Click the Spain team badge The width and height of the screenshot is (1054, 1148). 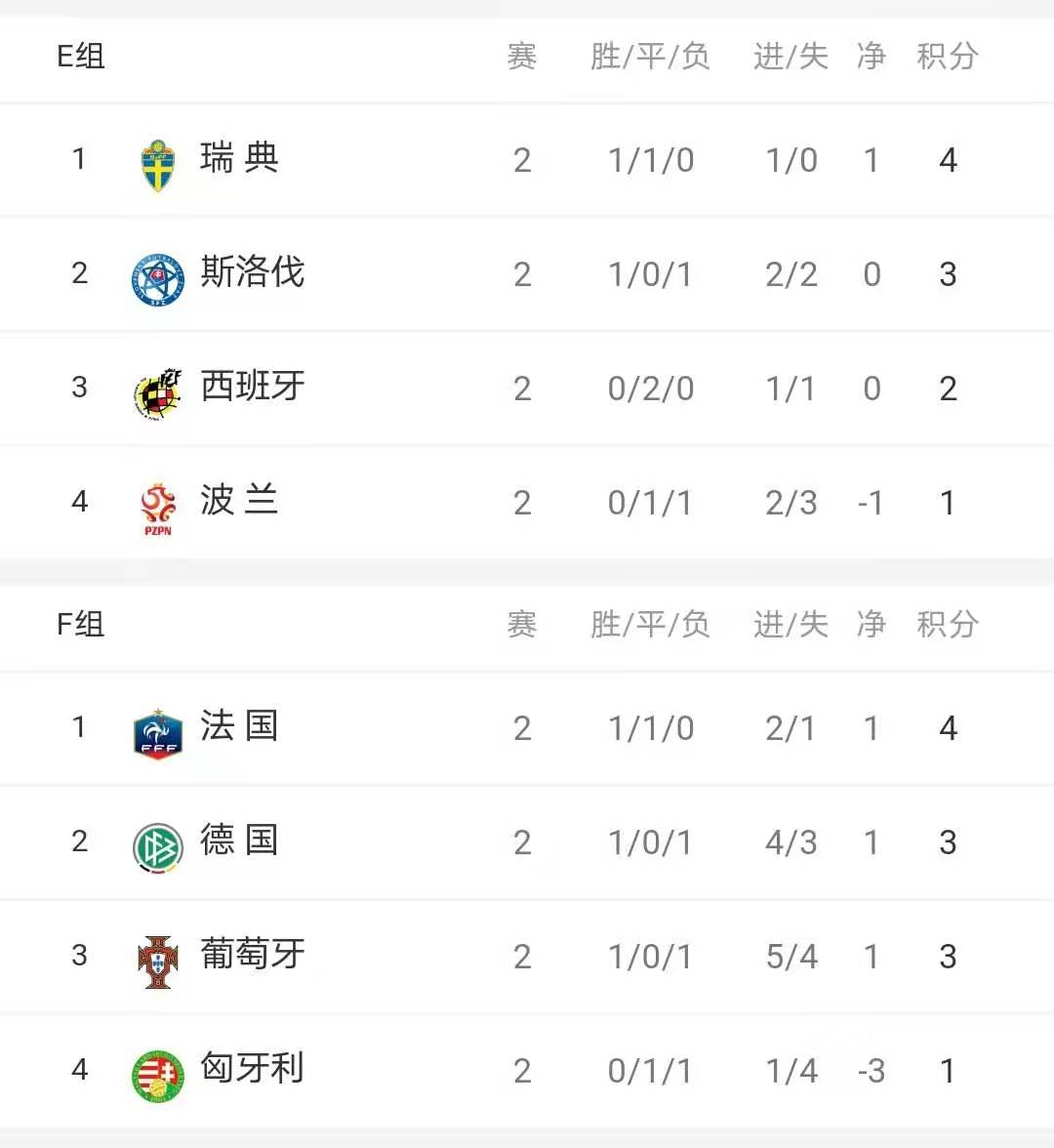(x=156, y=388)
